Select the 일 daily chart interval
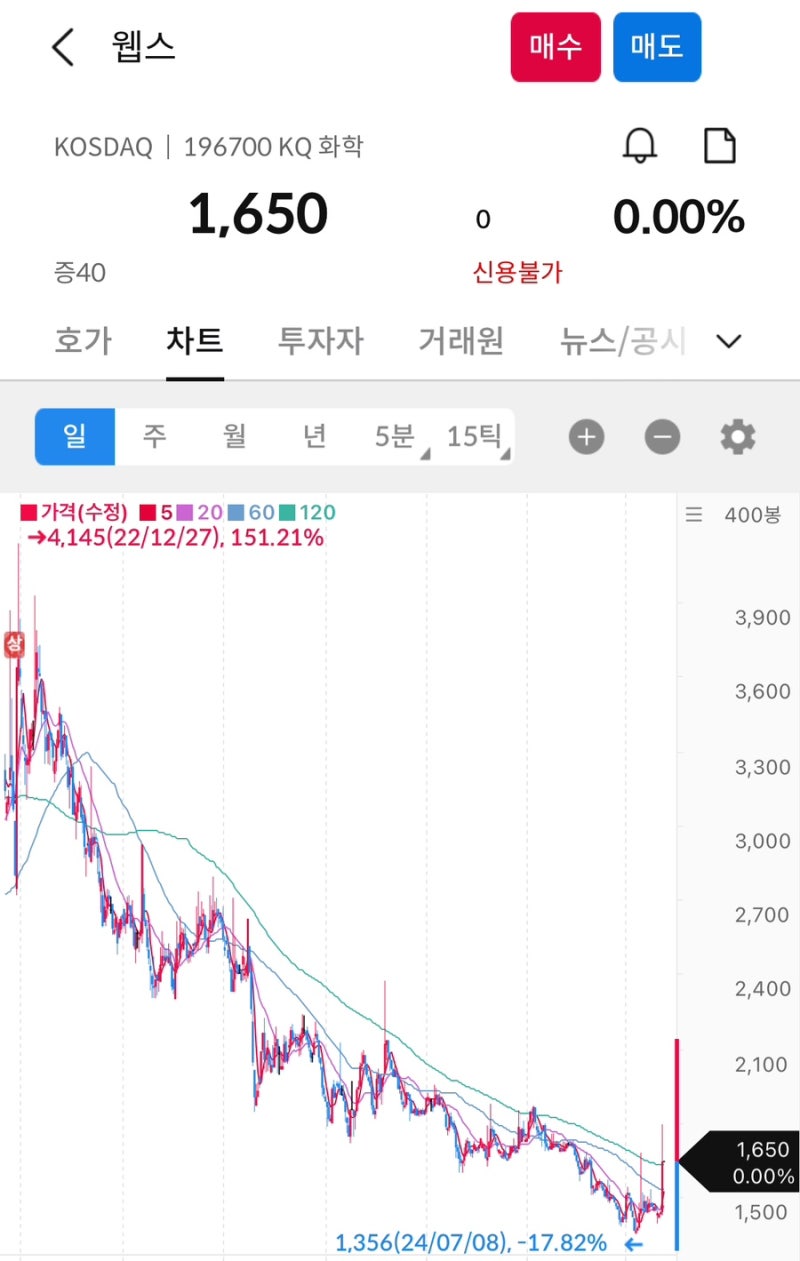This screenshot has width=800, height=1261. pos(74,436)
